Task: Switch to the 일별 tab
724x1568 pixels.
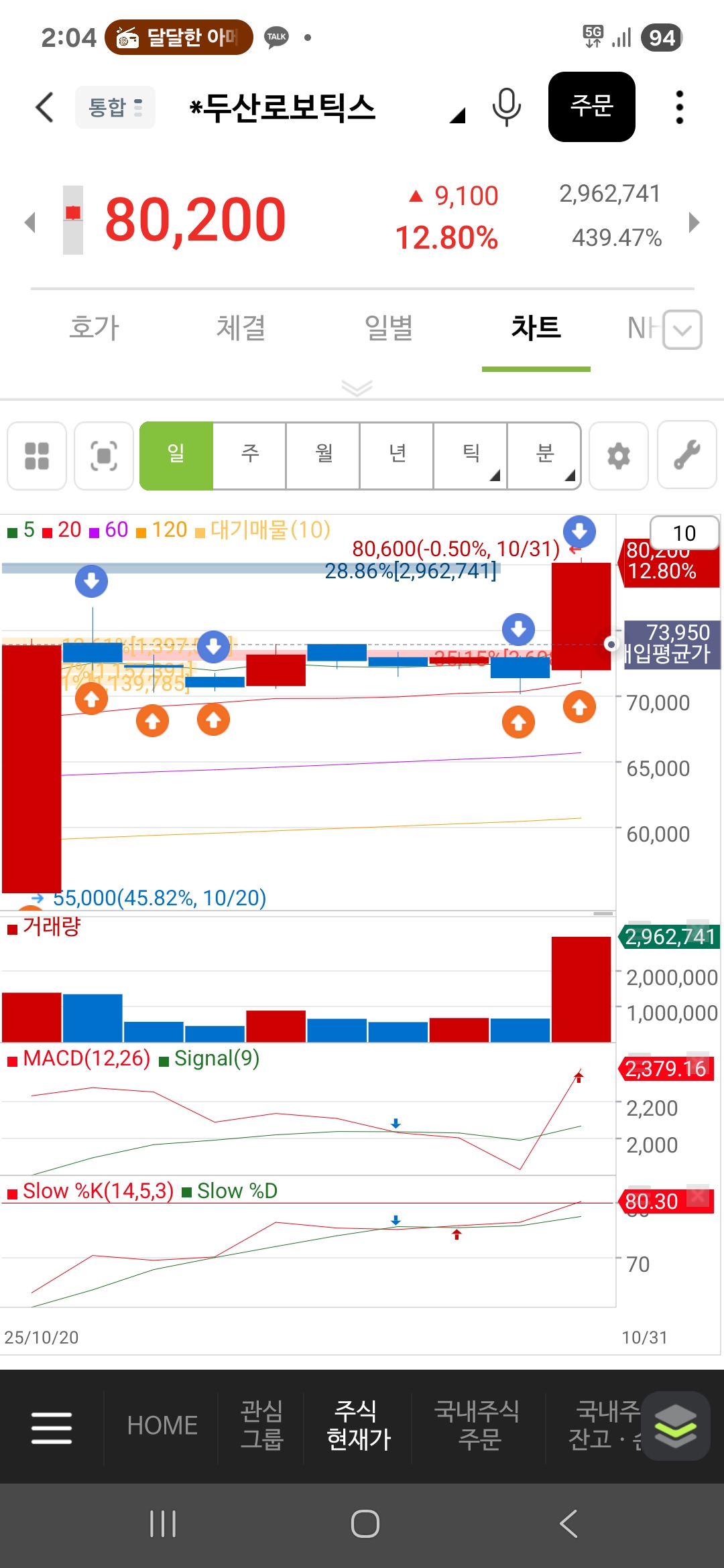Action: (x=389, y=328)
